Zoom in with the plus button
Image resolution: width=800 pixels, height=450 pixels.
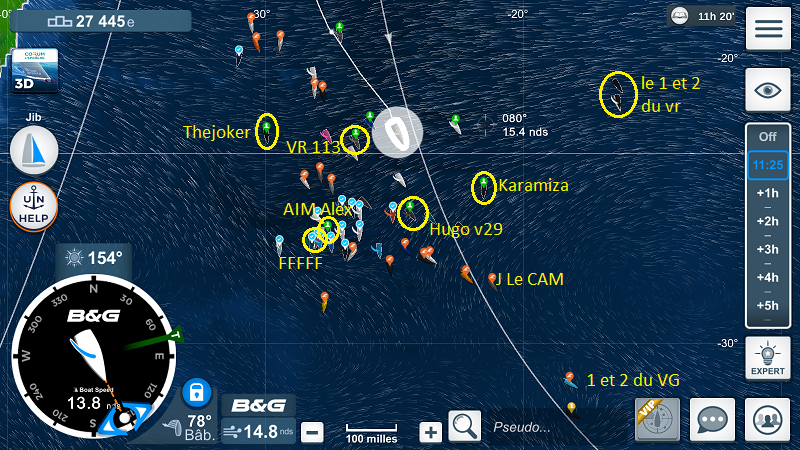click(x=430, y=432)
